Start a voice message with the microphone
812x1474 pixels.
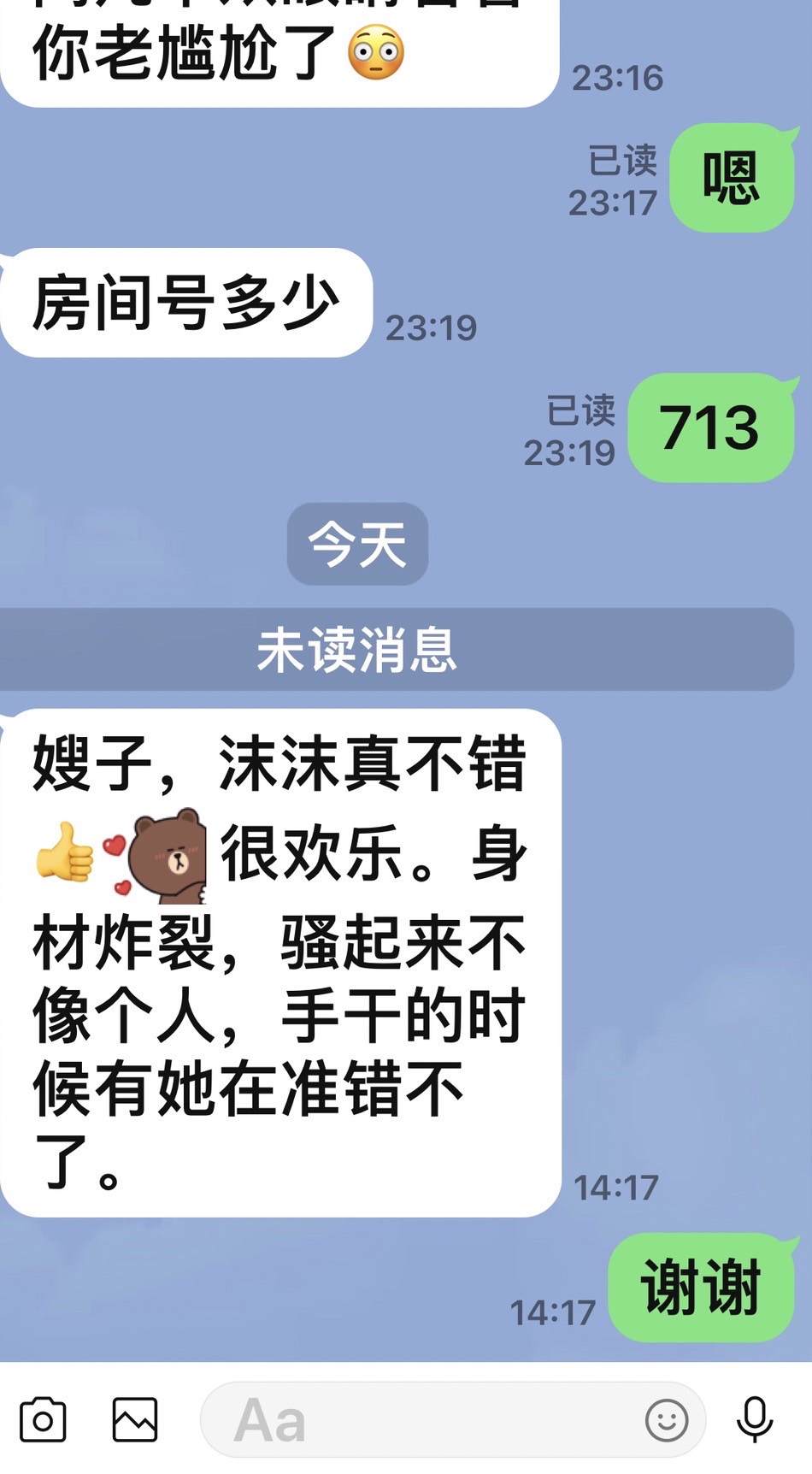(x=755, y=1420)
